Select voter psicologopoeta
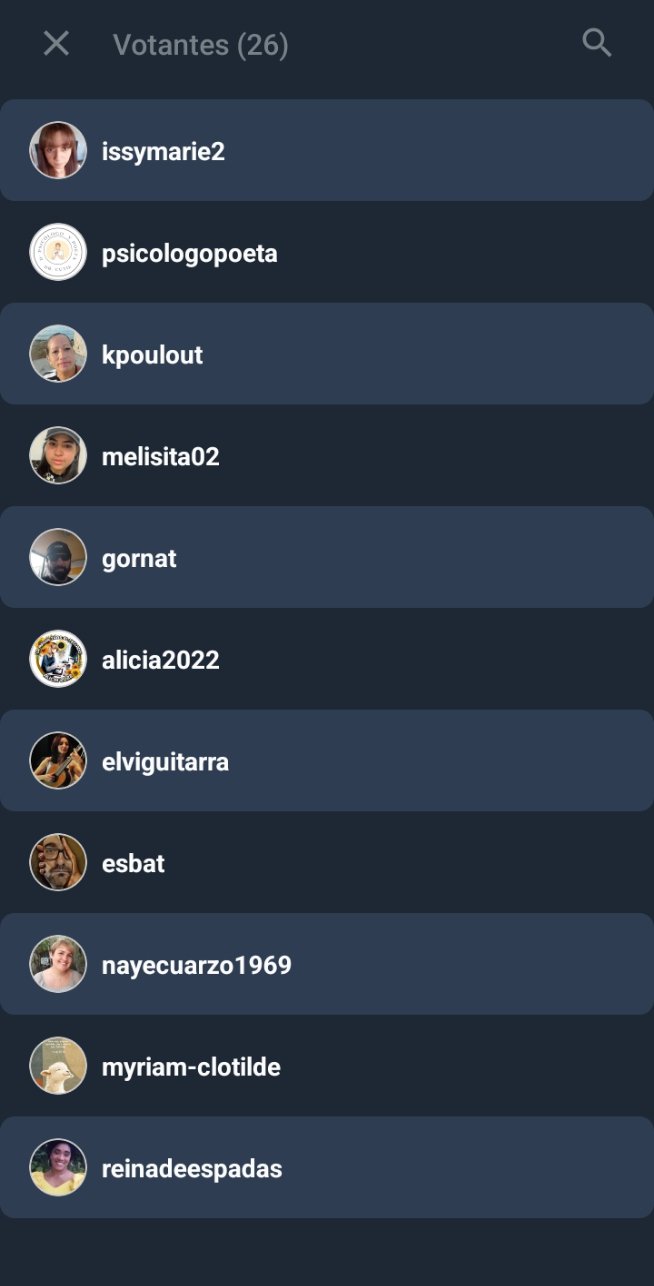 (x=327, y=252)
